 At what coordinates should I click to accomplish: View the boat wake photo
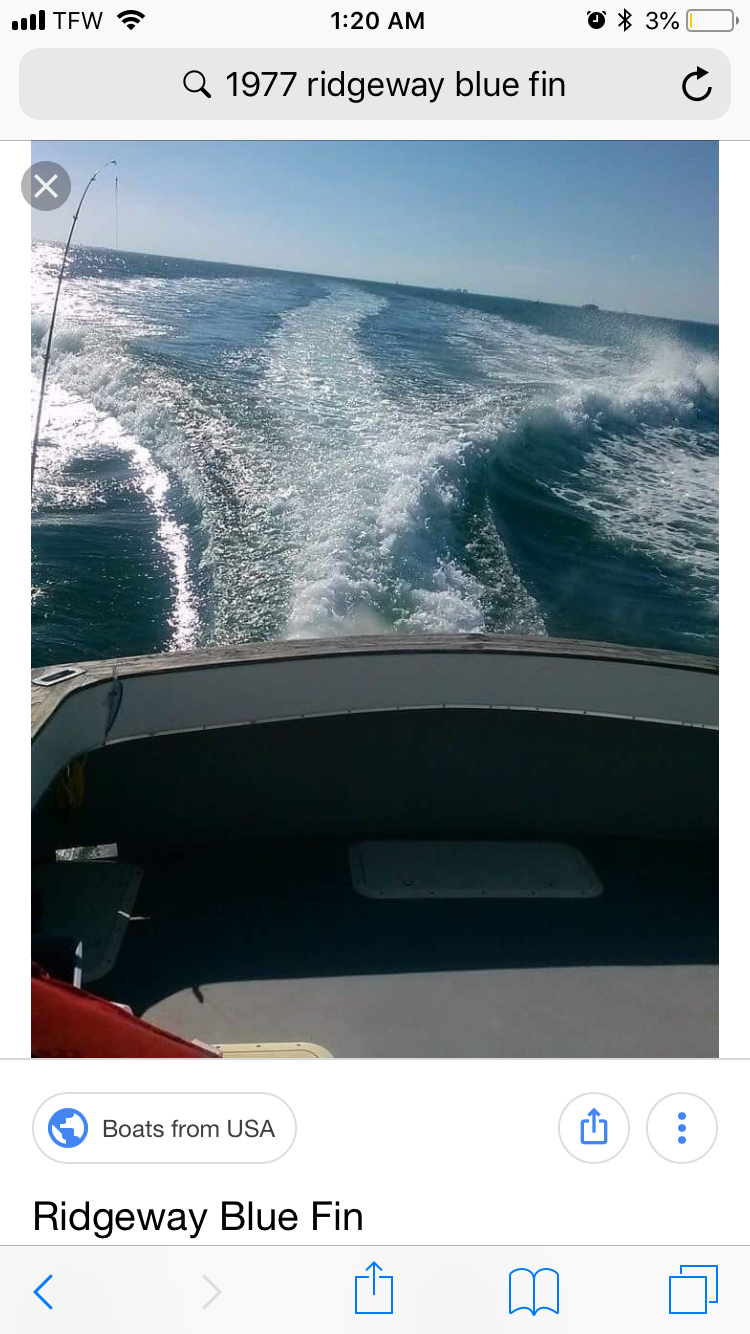coord(375,599)
